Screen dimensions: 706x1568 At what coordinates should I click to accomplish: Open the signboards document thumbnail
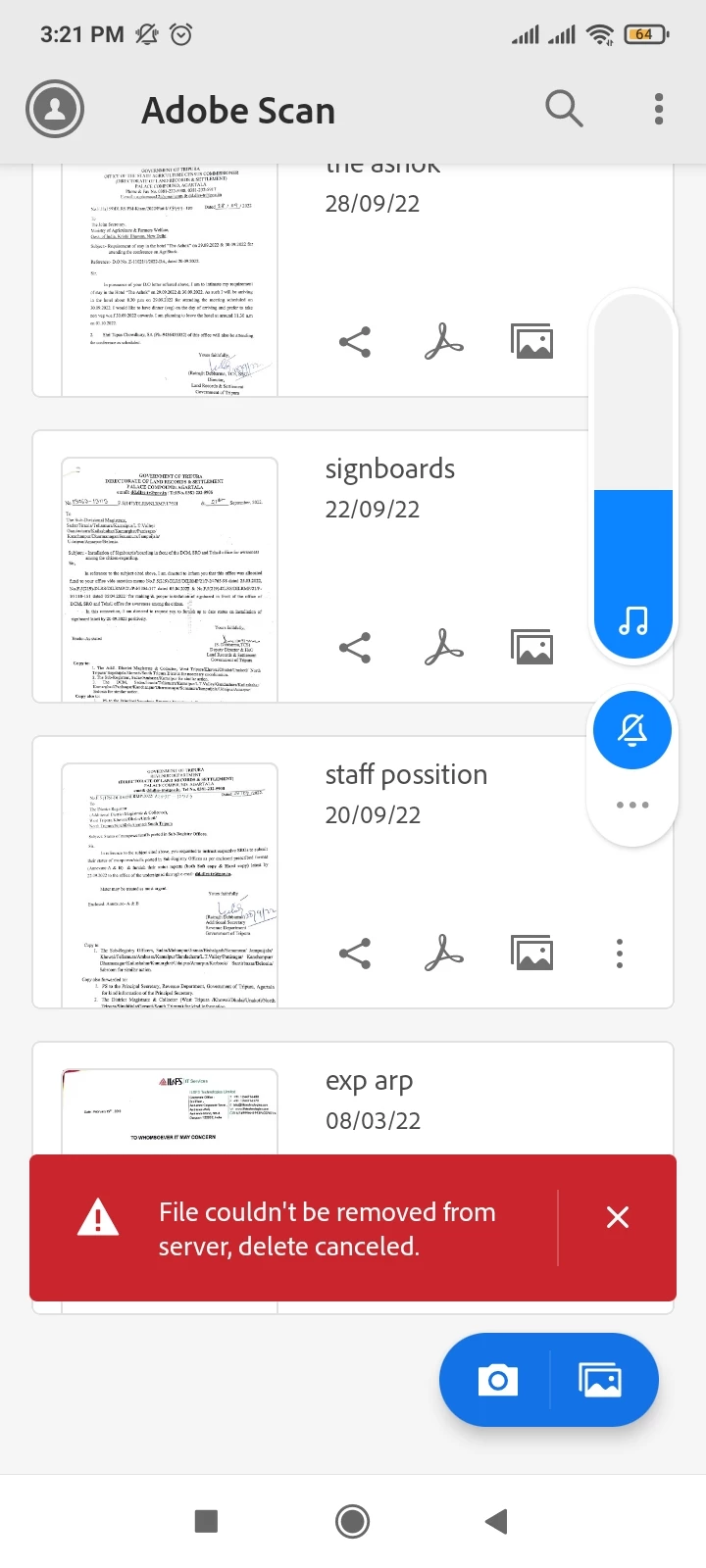point(170,580)
